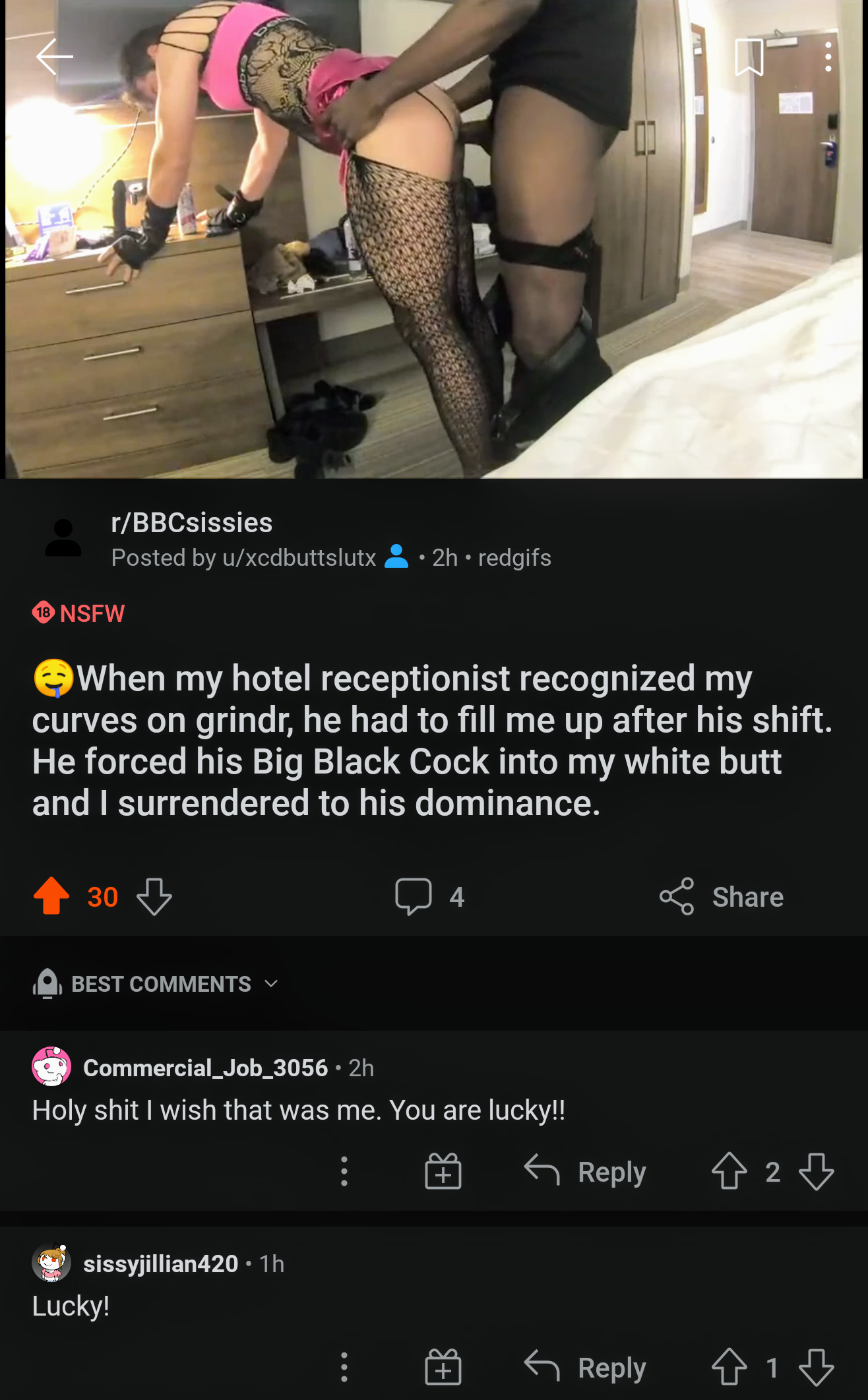868x1400 pixels.
Task: Open the post's comments icon
Action: click(x=414, y=896)
